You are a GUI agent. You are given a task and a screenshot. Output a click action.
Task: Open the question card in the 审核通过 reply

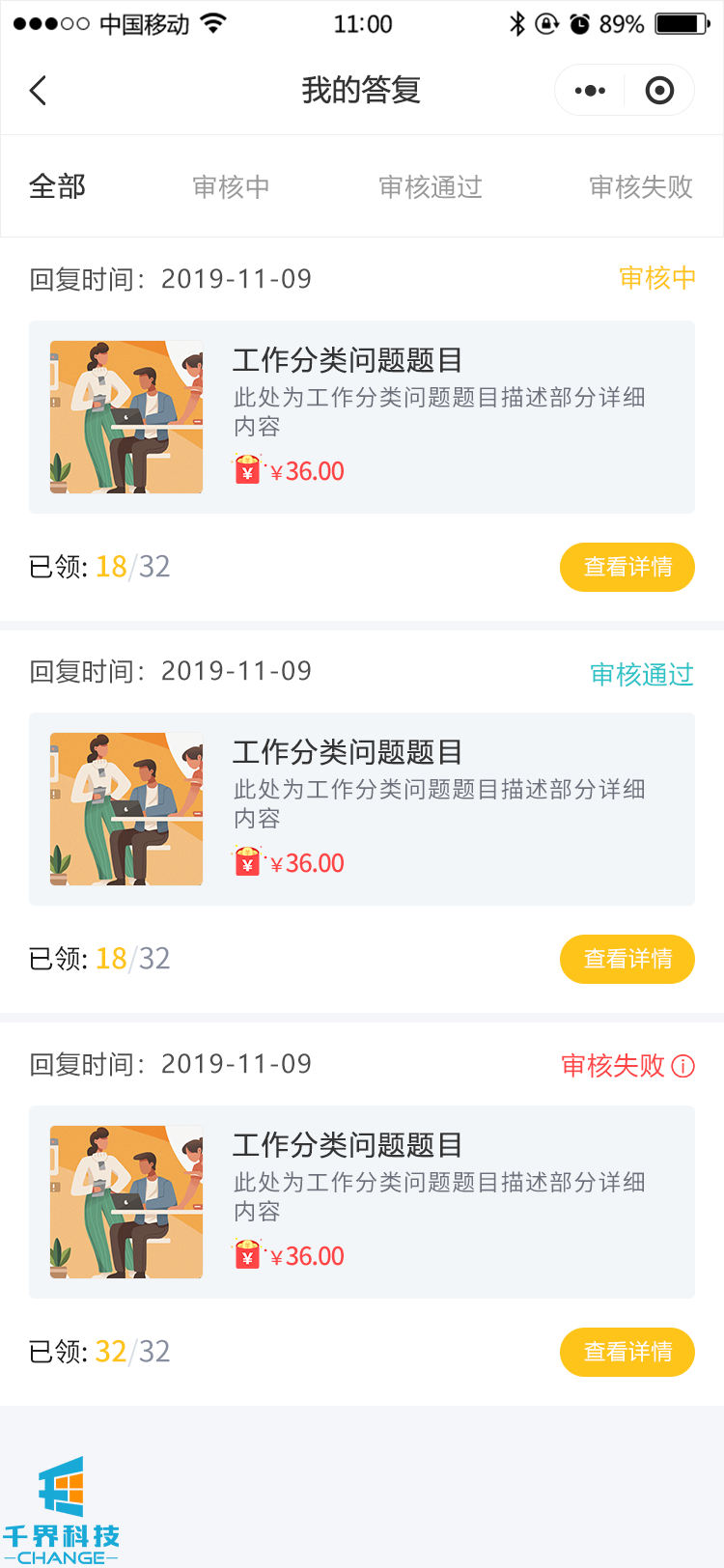click(362, 809)
